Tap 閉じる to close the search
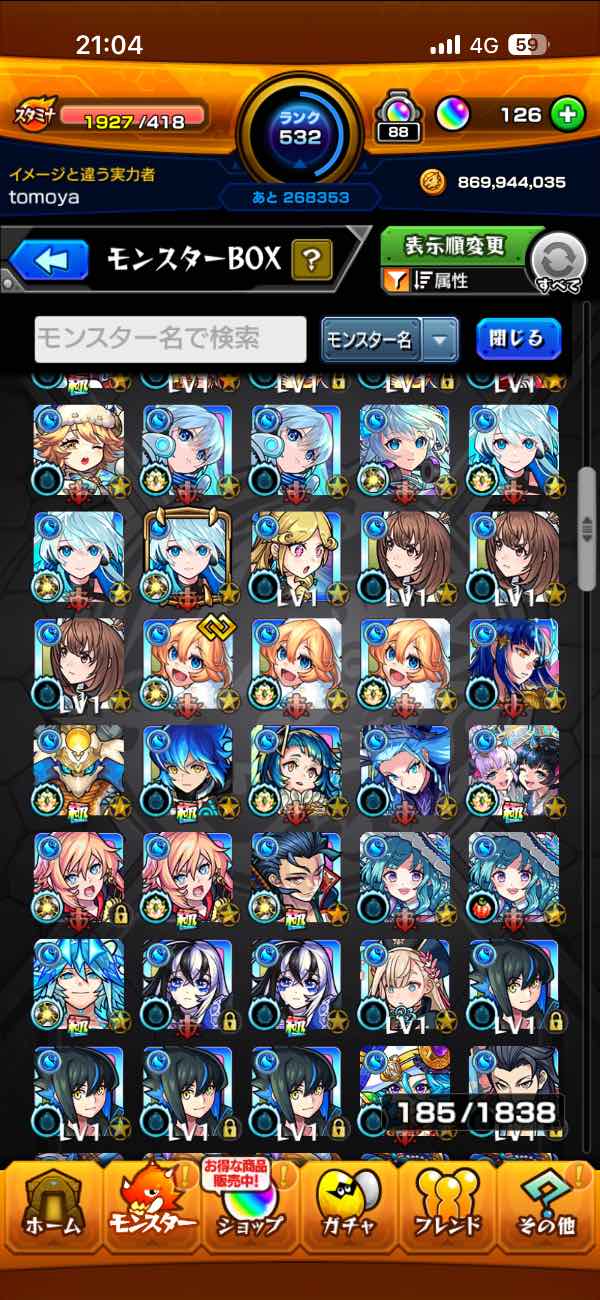Image resolution: width=600 pixels, height=1300 pixels. [x=517, y=339]
